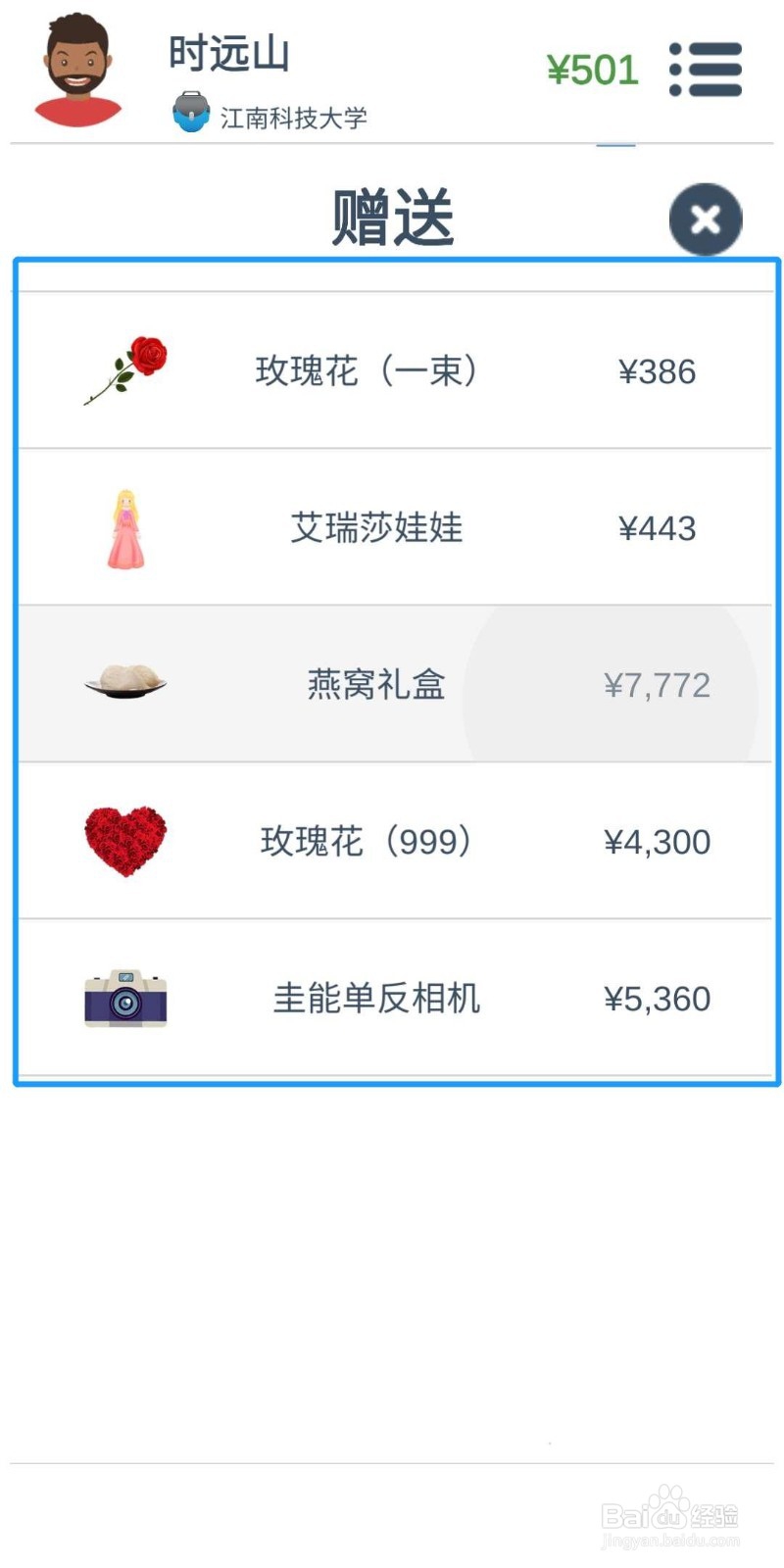Select the grayed-out 燕窝礼盒 item
784x1568 pixels.
point(375,684)
